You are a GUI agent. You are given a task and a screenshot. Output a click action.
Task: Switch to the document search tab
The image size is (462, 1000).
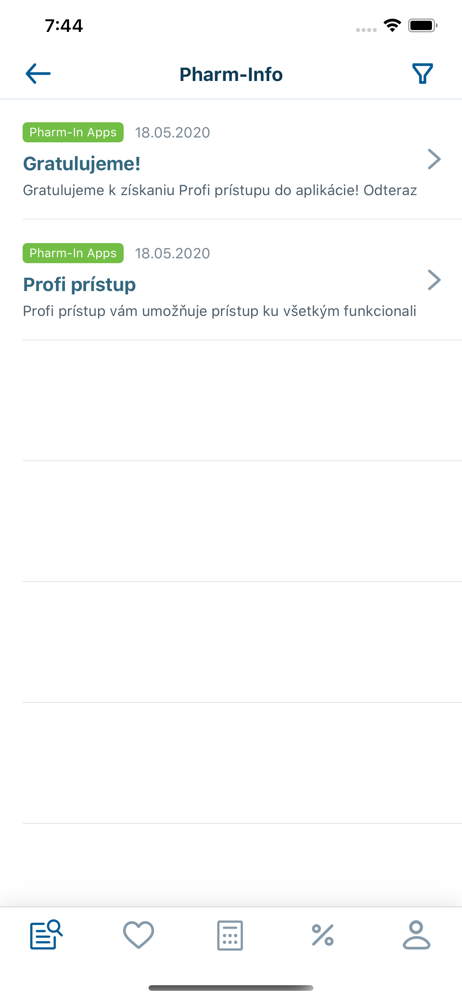click(x=46, y=935)
